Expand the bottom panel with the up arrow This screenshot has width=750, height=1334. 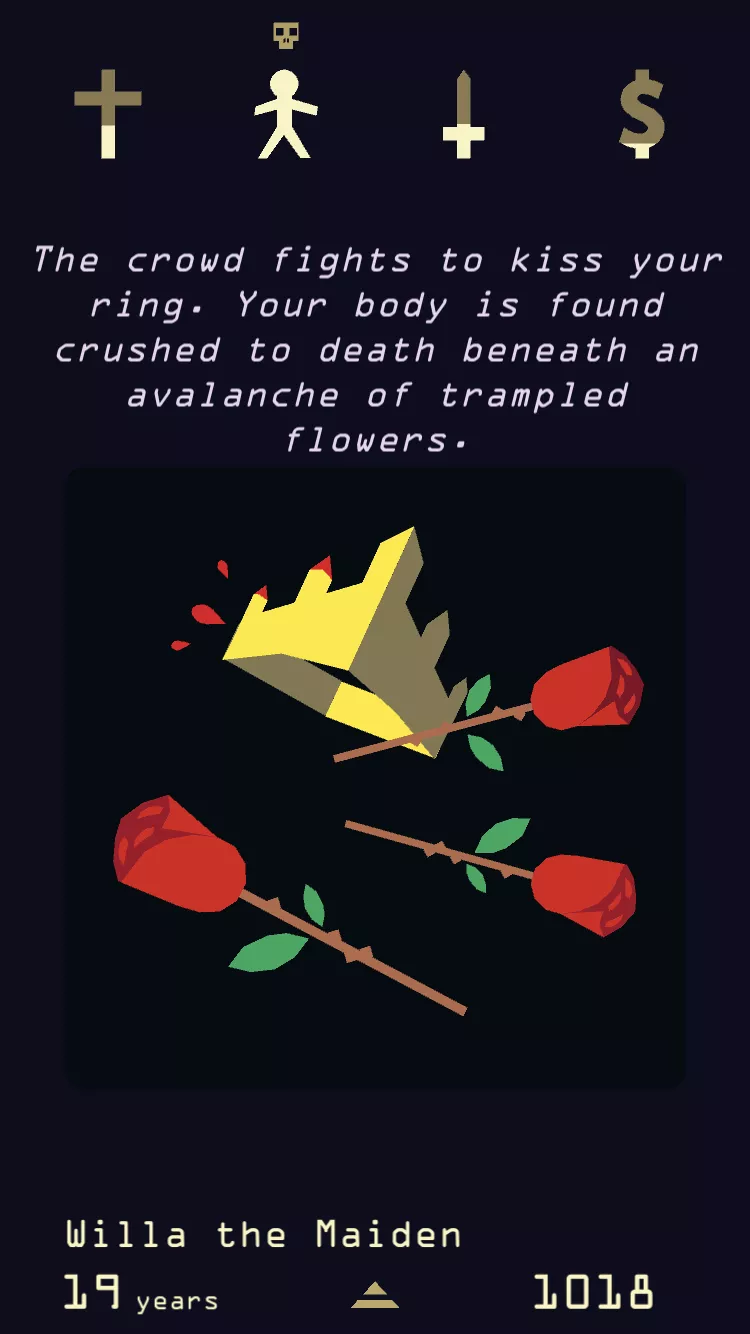[x=375, y=1295]
